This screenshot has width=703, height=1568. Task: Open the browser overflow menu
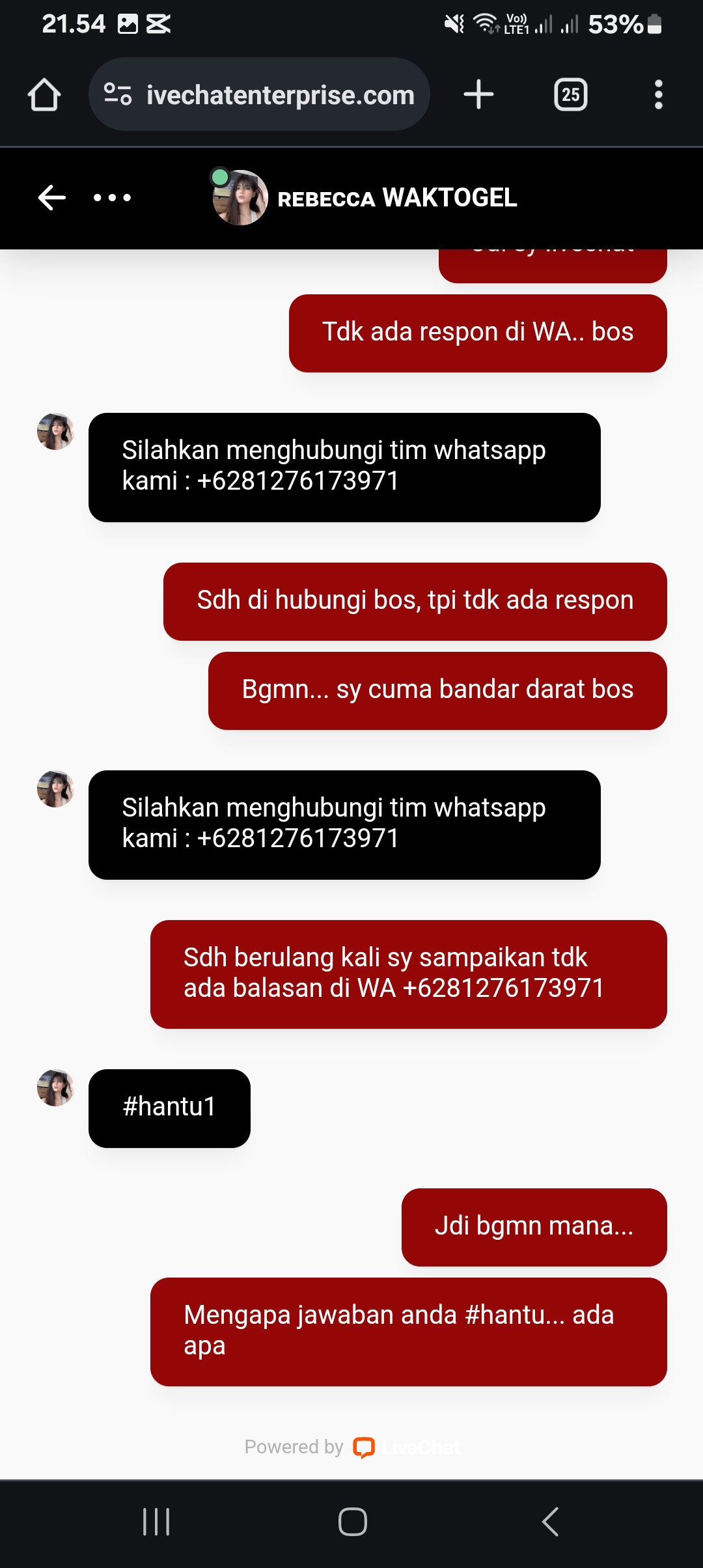[x=658, y=95]
